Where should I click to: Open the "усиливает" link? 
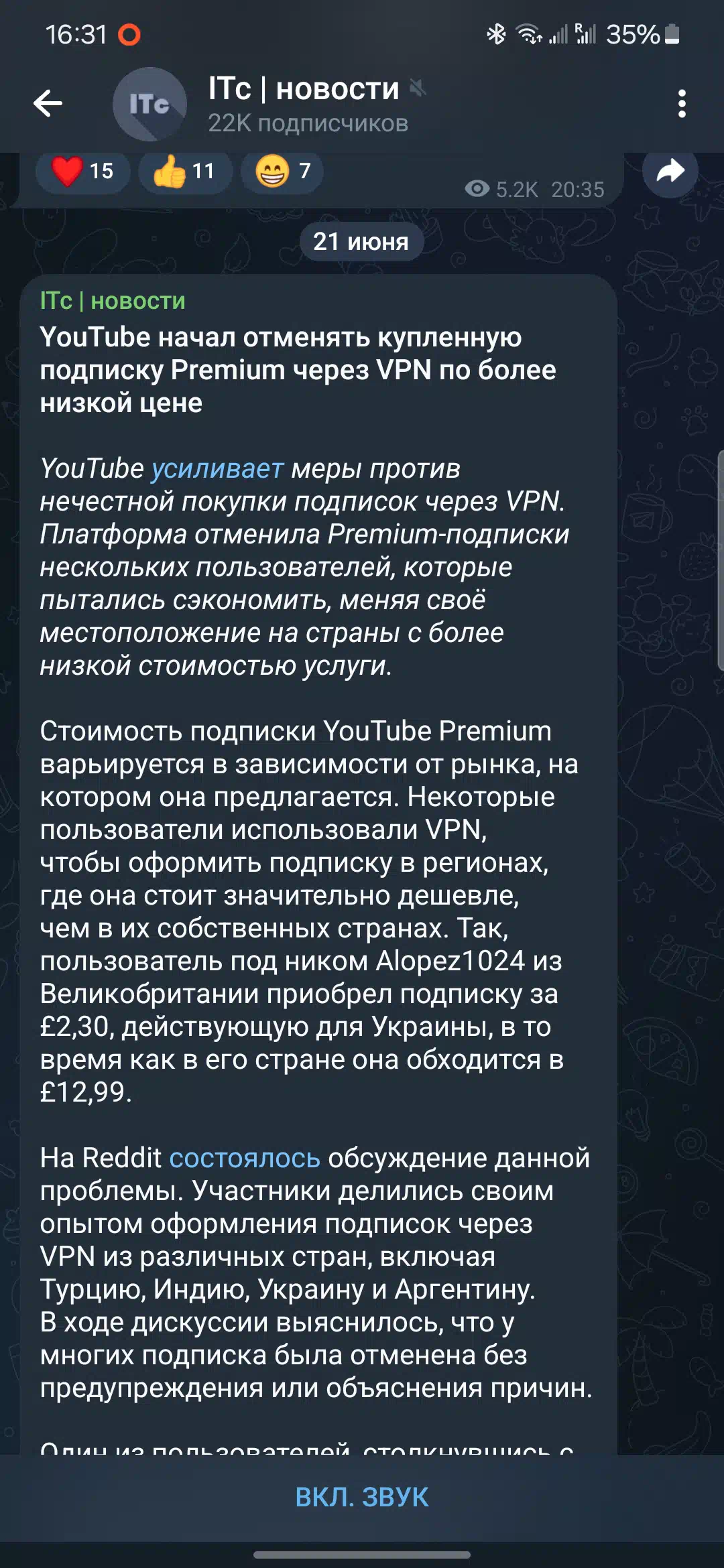pos(217,468)
